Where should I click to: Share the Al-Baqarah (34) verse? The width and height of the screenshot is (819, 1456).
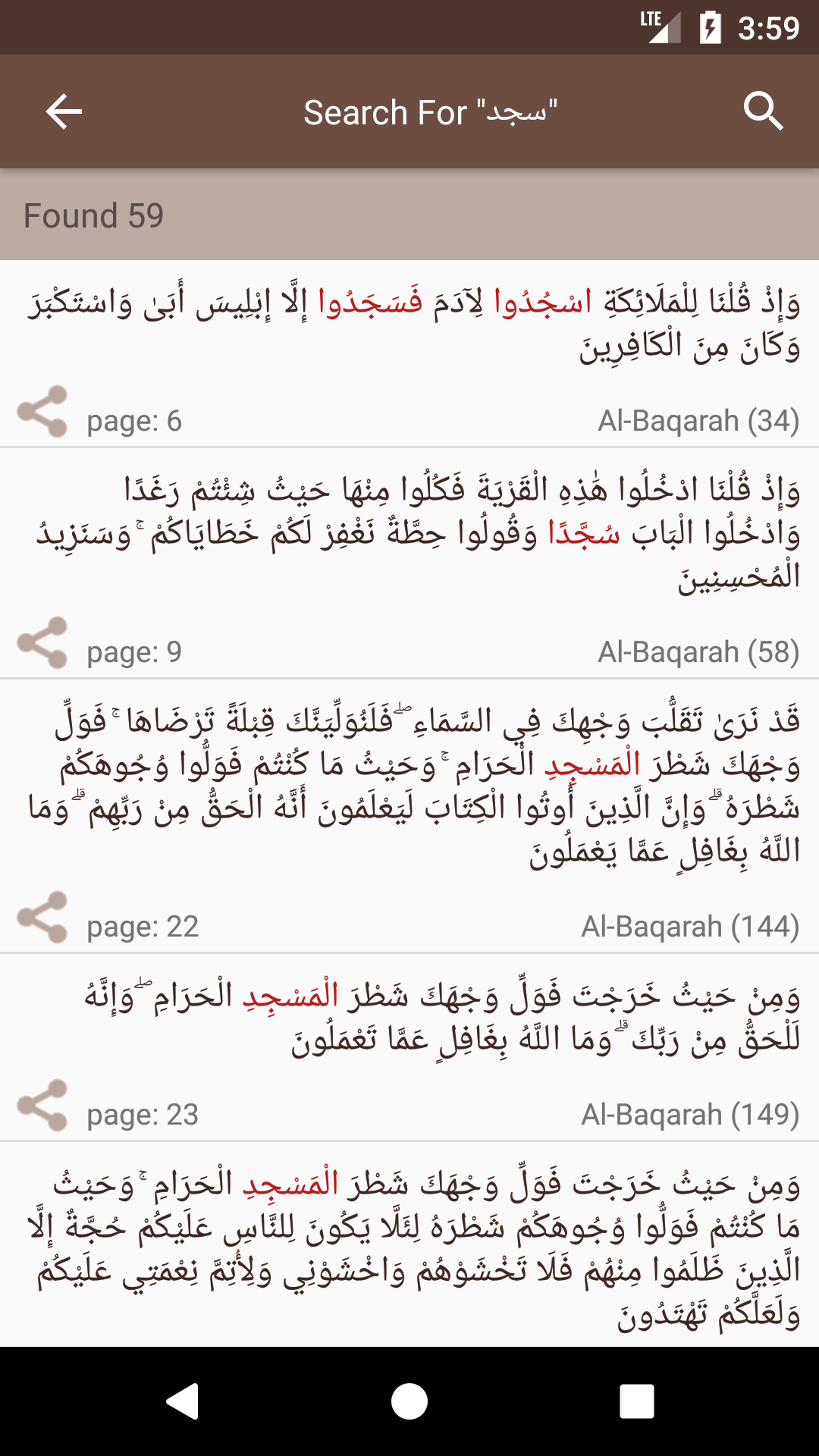pyautogui.click(x=43, y=413)
